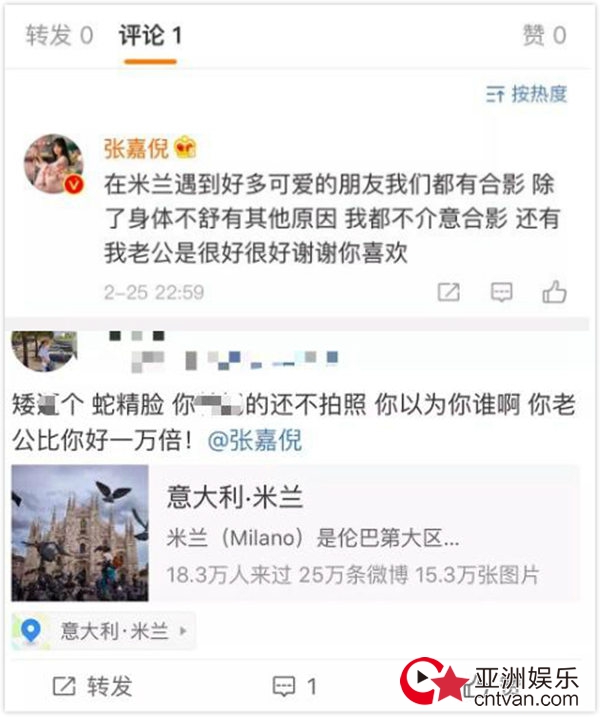Viewport: 600px width, 717px height.
Task: Repost 张嘉倪's comment via share icon
Action: click(449, 292)
